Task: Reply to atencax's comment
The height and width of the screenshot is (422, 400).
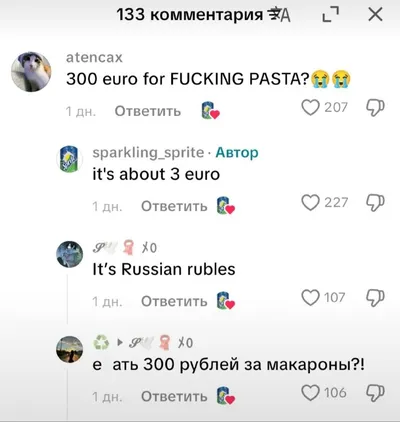Action: pyautogui.click(x=148, y=111)
